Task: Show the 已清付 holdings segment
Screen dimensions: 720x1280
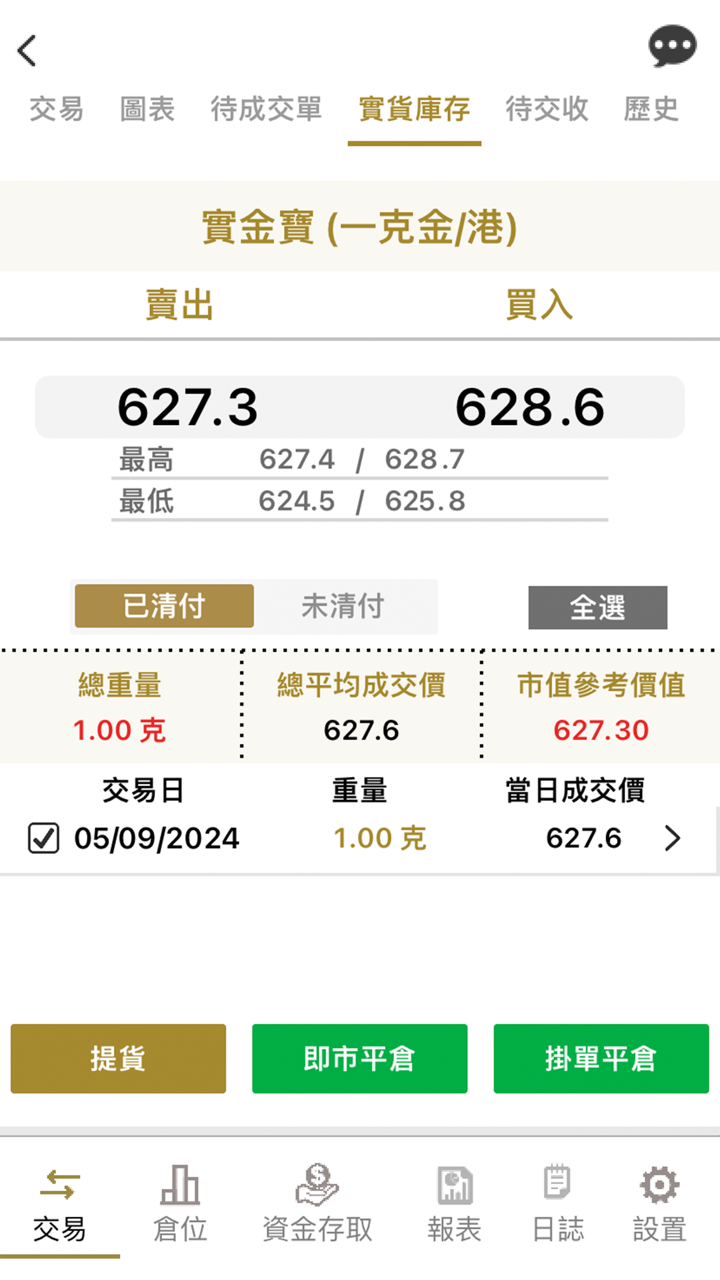Action: point(164,606)
